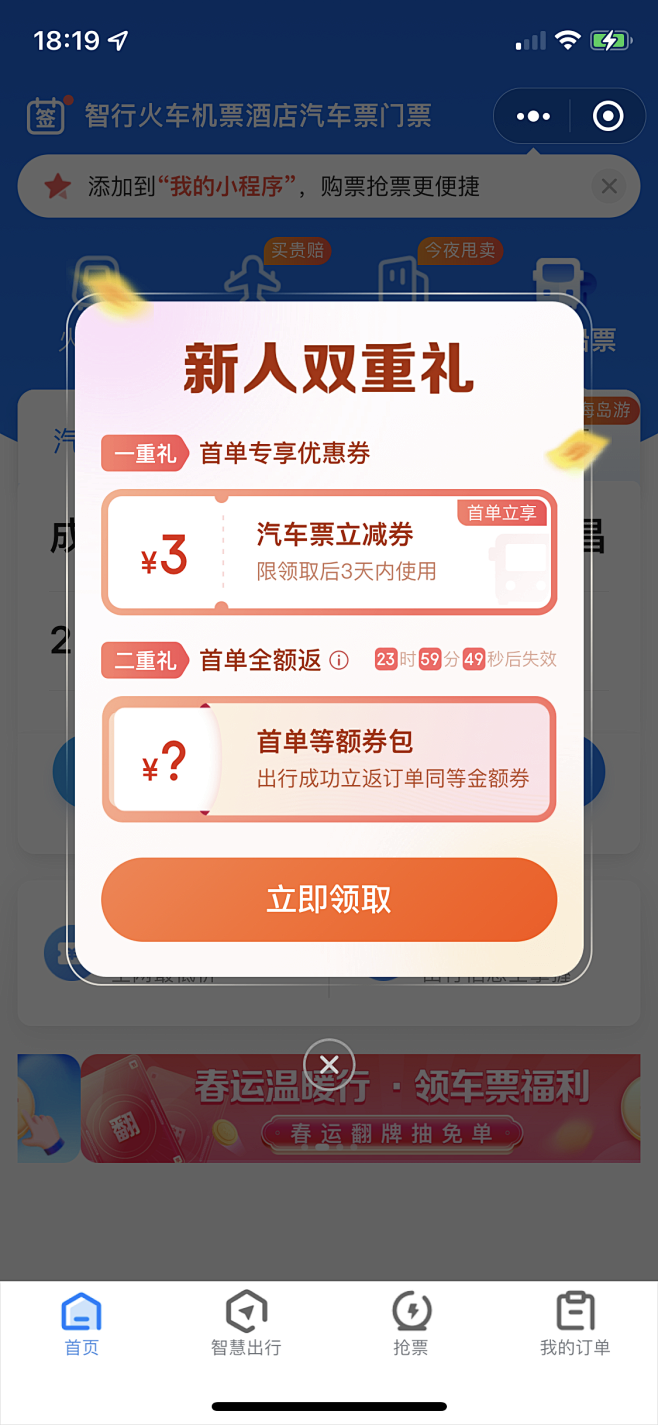The width and height of the screenshot is (658, 1425).
Task: Close the mini program via the circle icon
Action: [x=607, y=117]
